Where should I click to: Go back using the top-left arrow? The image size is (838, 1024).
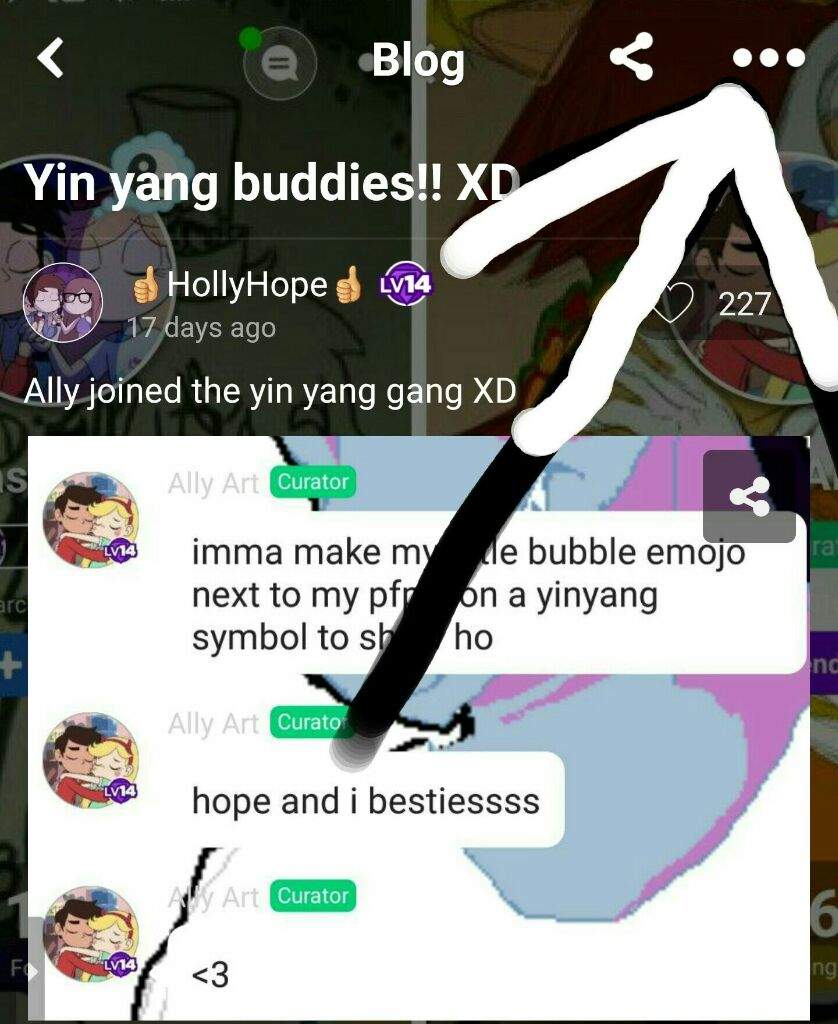coord(50,59)
